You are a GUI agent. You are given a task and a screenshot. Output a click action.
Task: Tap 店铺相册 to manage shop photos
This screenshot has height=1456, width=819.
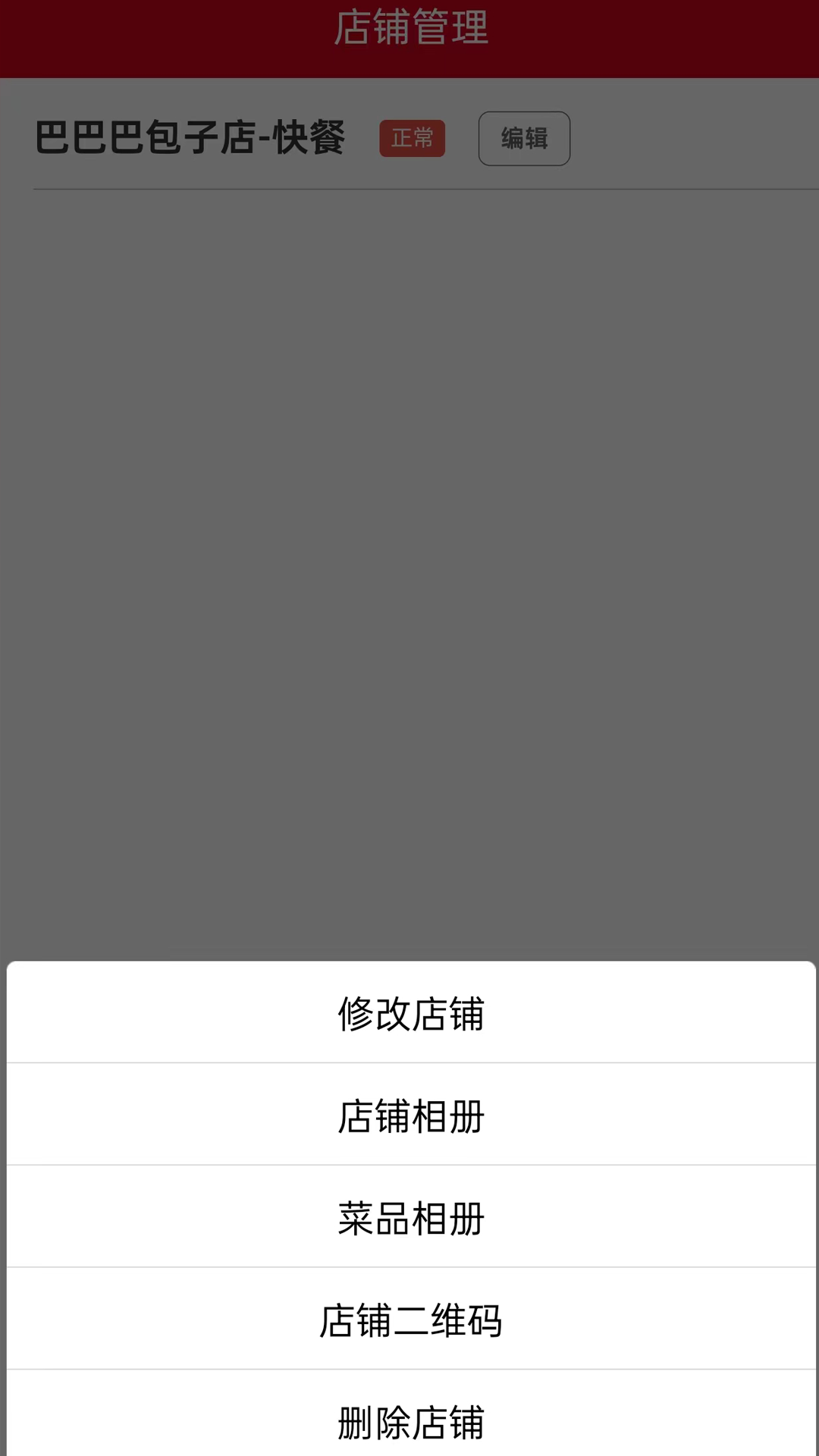pos(409,1115)
